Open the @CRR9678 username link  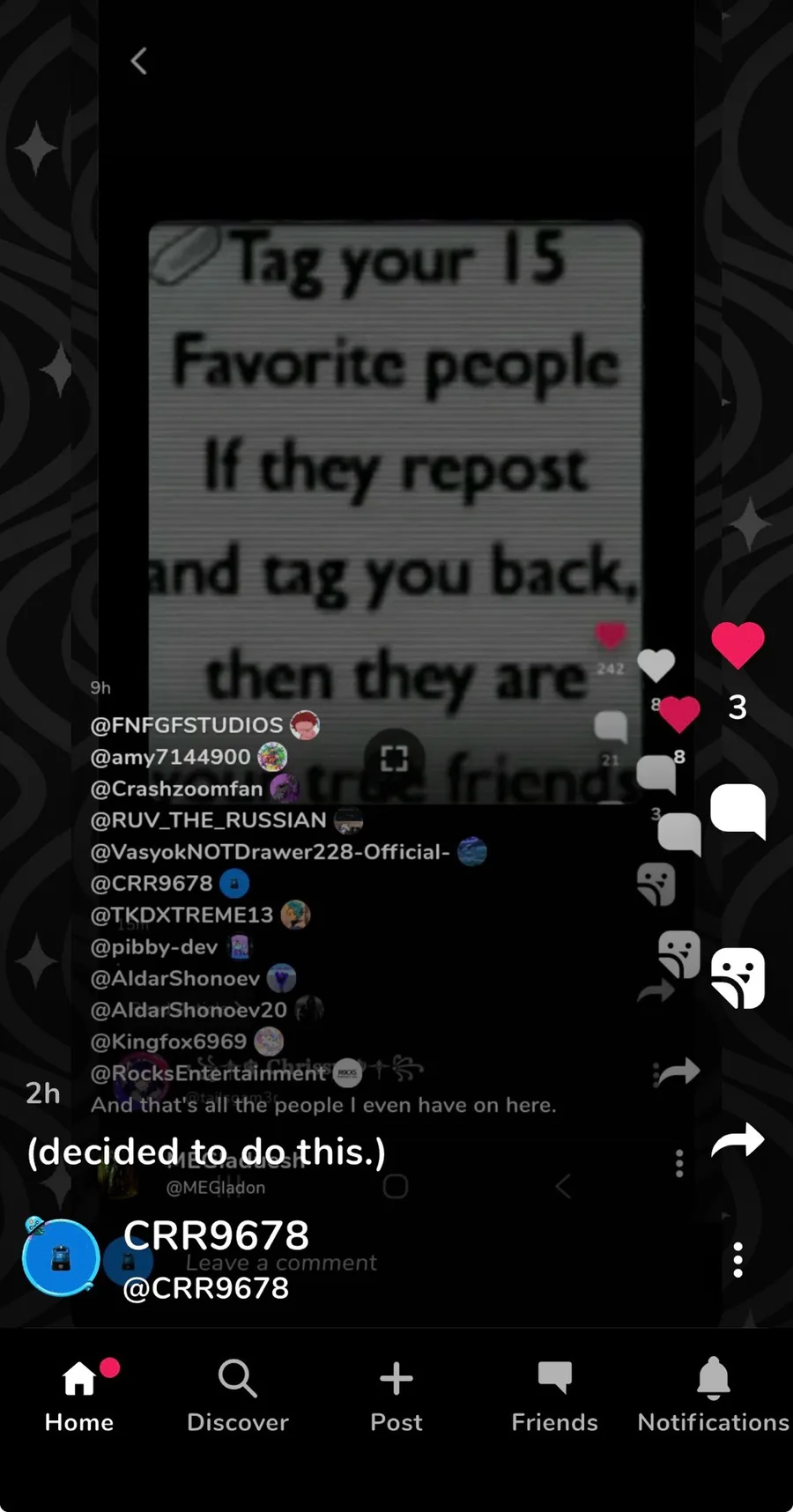click(x=206, y=1288)
